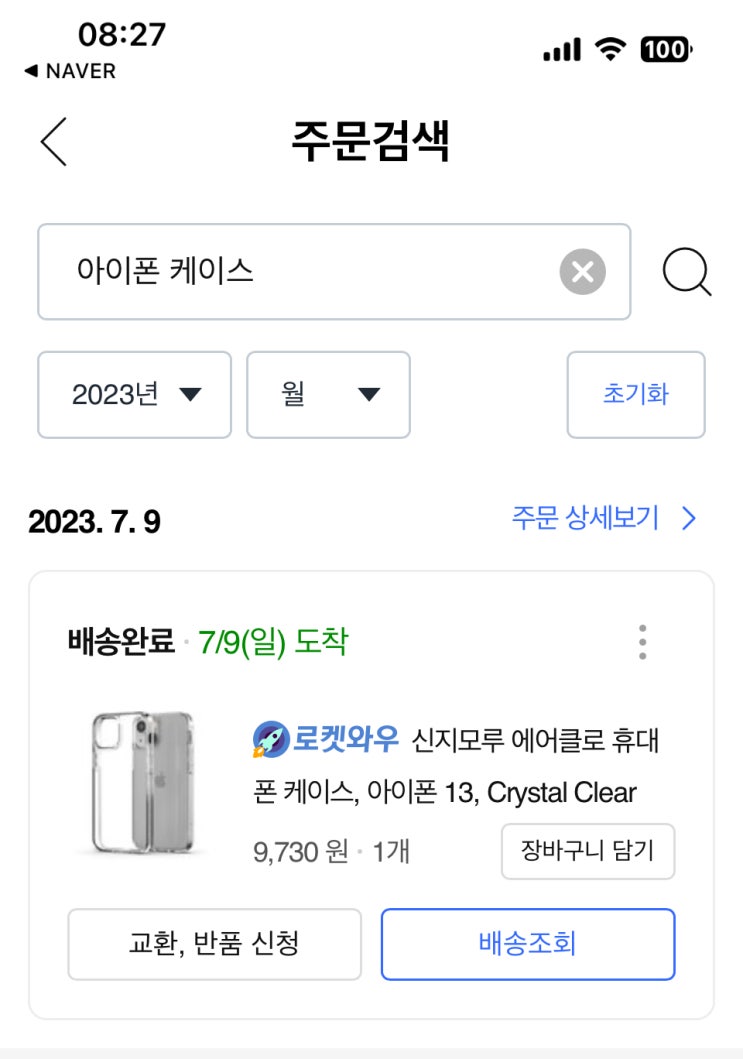
Task: Open the 신지모루 에어클로 case product
Action: tap(456, 766)
